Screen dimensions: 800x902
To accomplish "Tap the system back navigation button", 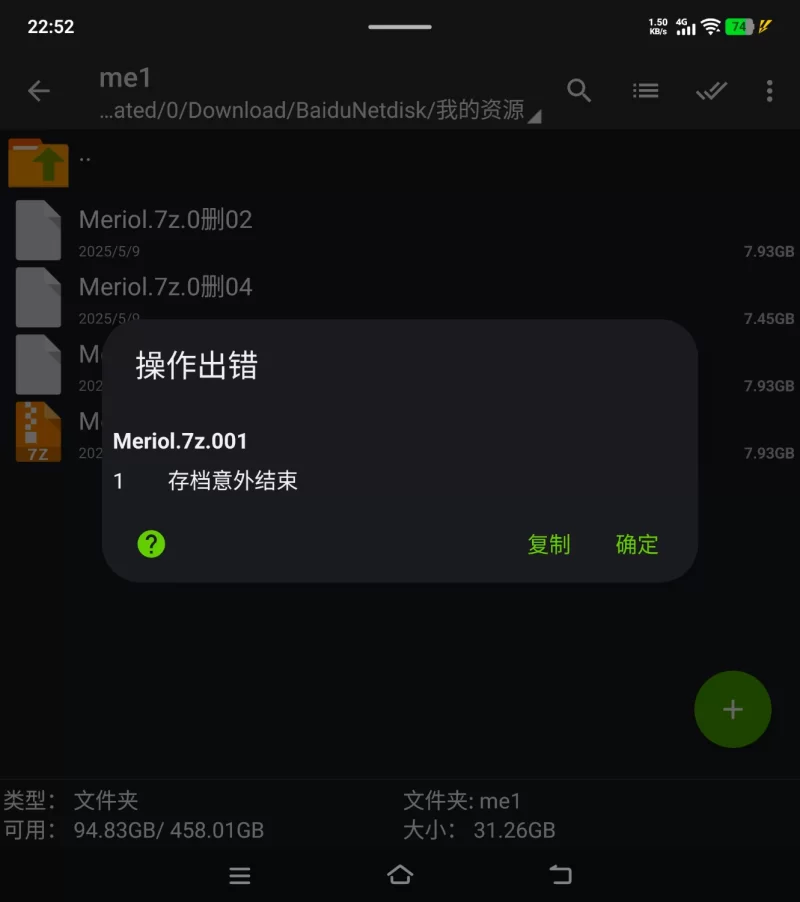I will 560,875.
